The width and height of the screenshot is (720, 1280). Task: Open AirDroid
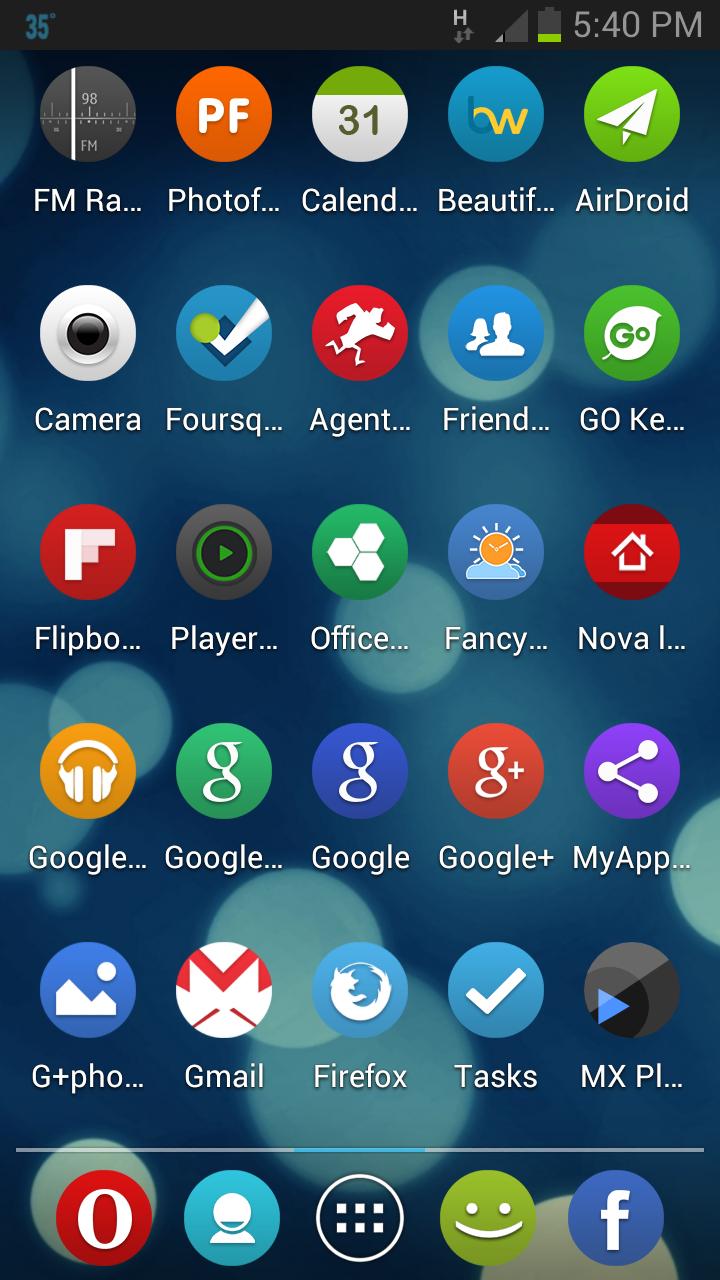pos(631,113)
